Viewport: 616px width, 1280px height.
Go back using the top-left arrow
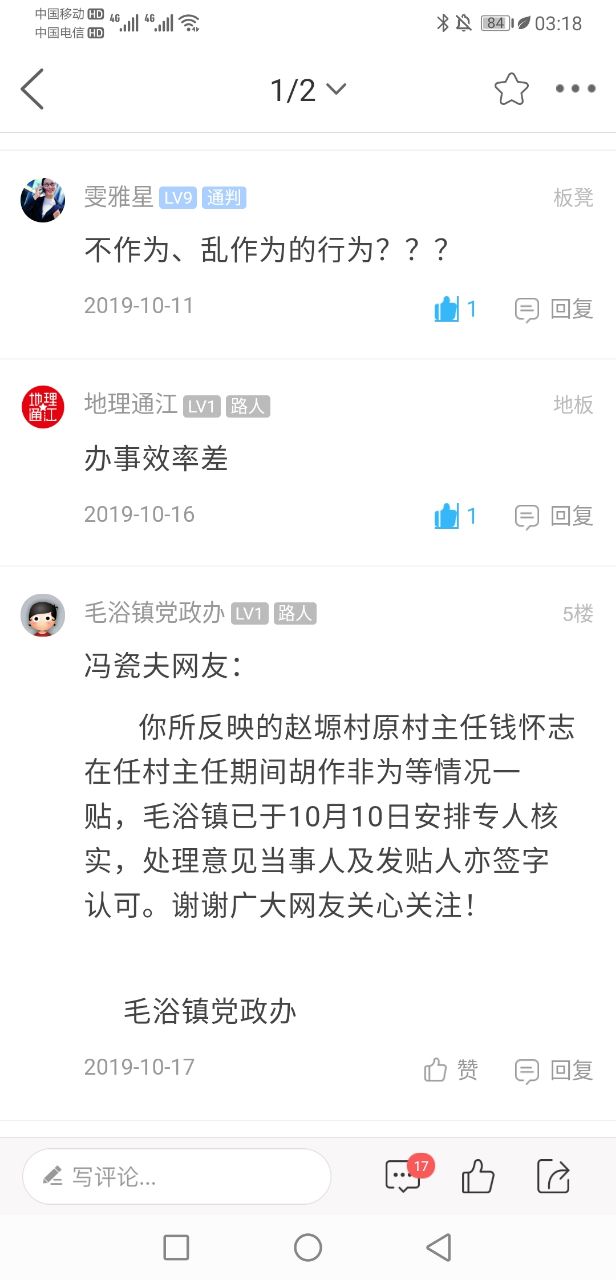pyautogui.click(x=33, y=90)
